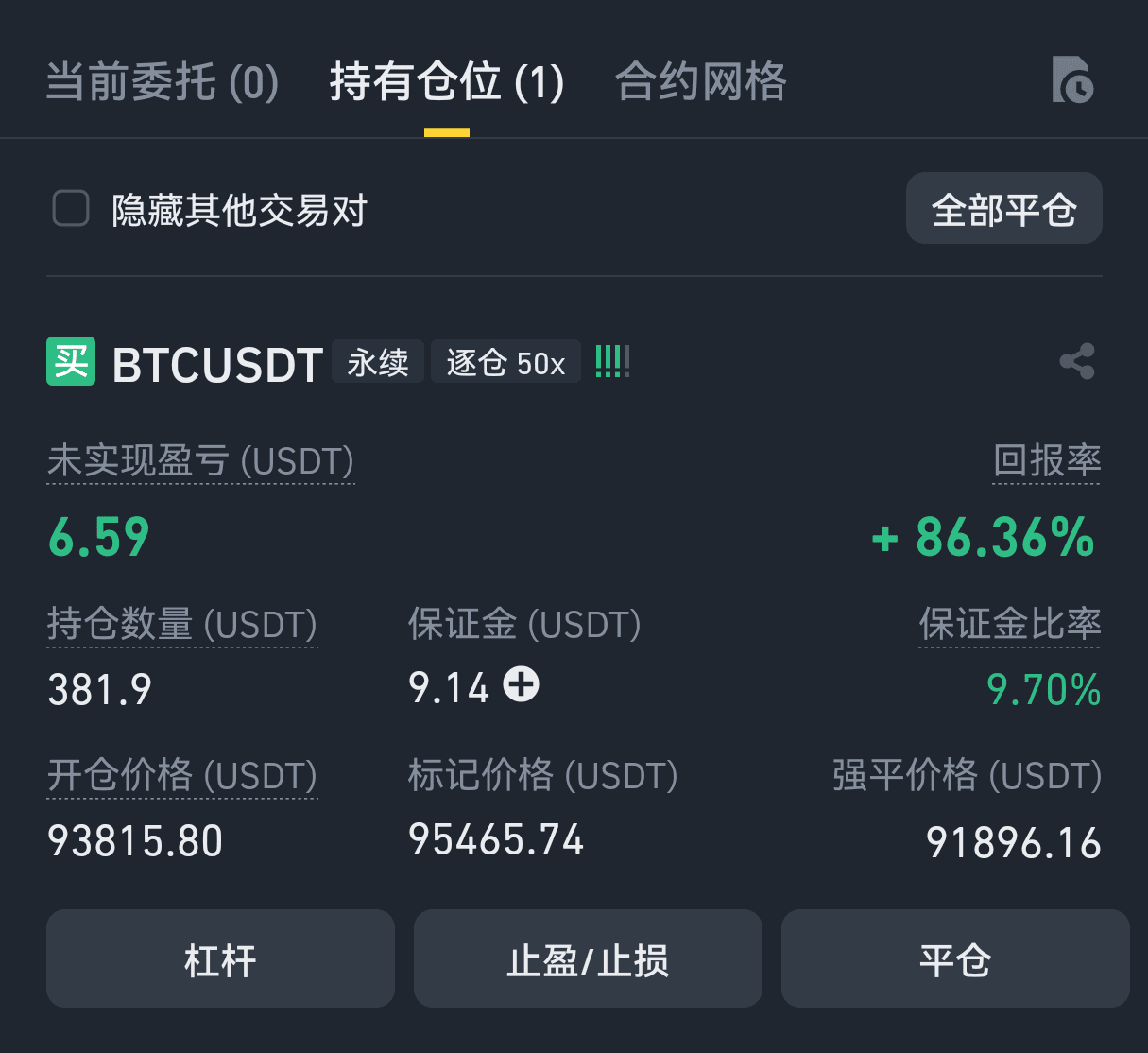This screenshot has height=1053, width=1148.
Task: Show explanation for 开仓价格 (USDT)
Action: [181, 776]
